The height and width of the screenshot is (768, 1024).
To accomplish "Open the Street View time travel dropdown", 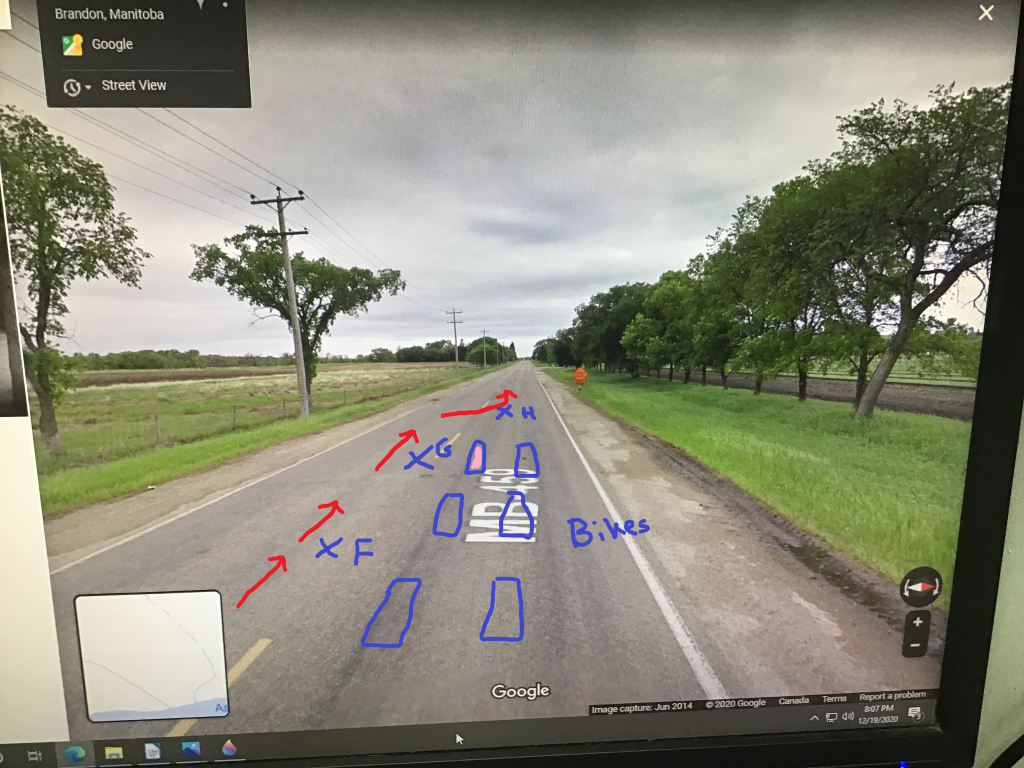I will pos(80,87).
